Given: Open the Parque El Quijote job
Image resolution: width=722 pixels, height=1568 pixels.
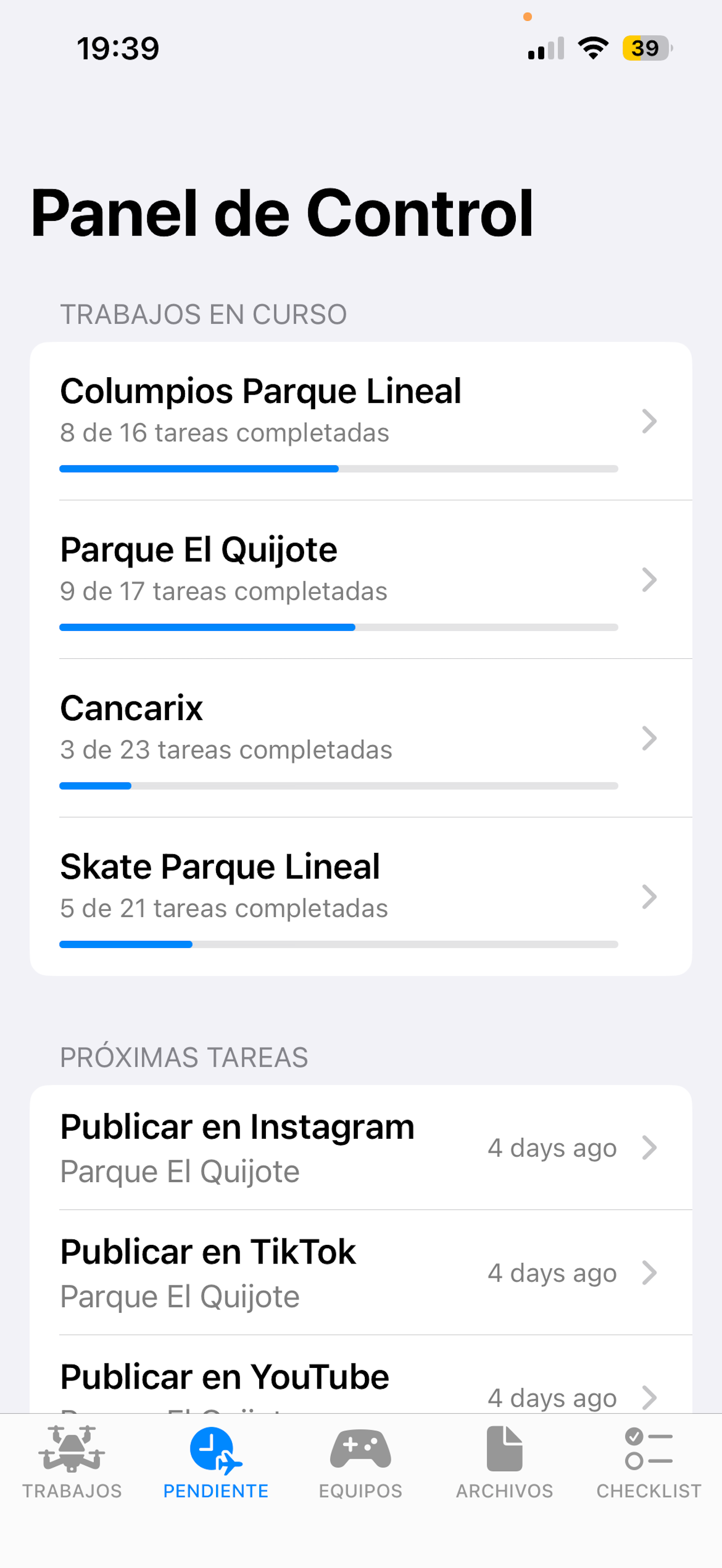Looking at the screenshot, I should click(x=360, y=580).
